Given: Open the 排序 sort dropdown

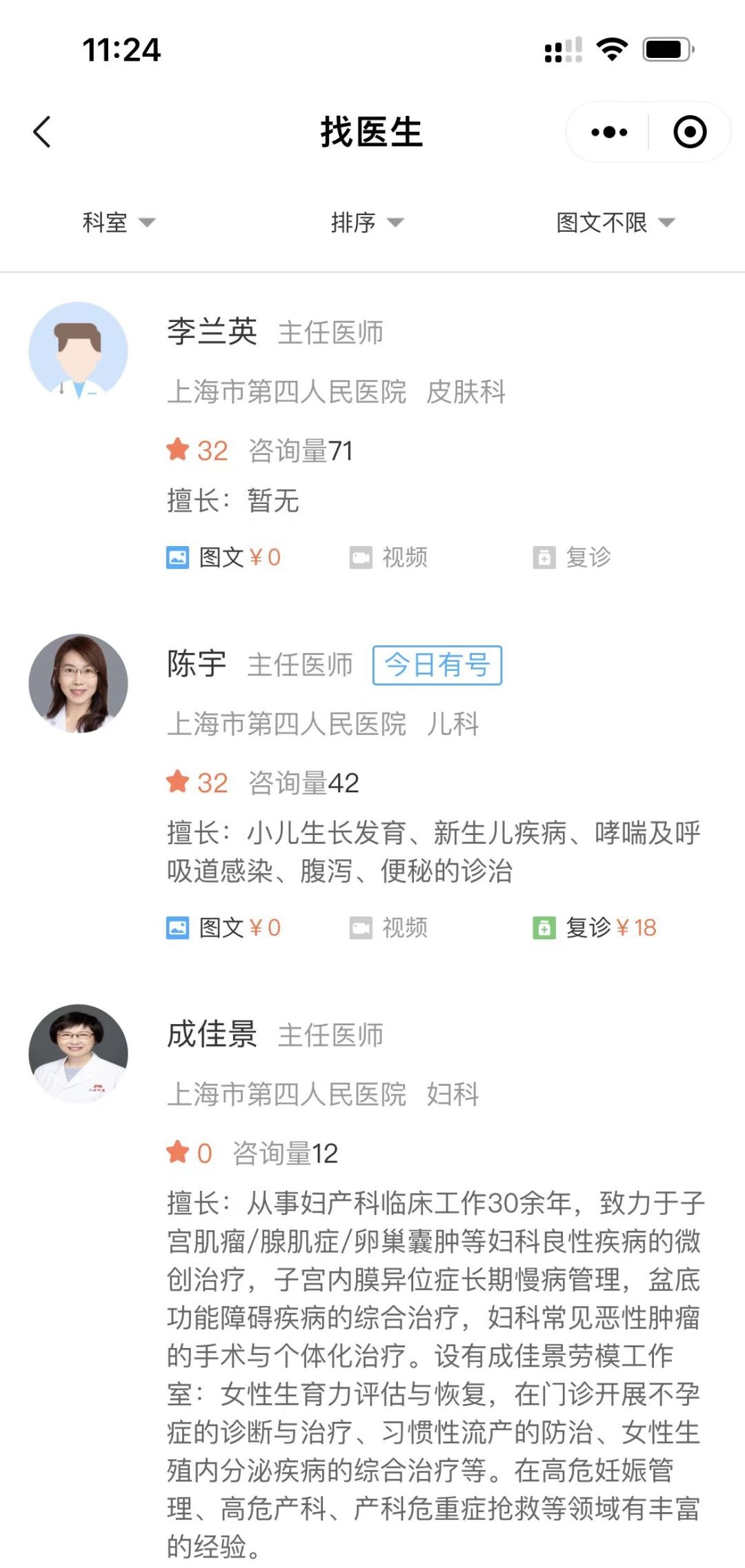Looking at the screenshot, I should (366, 223).
